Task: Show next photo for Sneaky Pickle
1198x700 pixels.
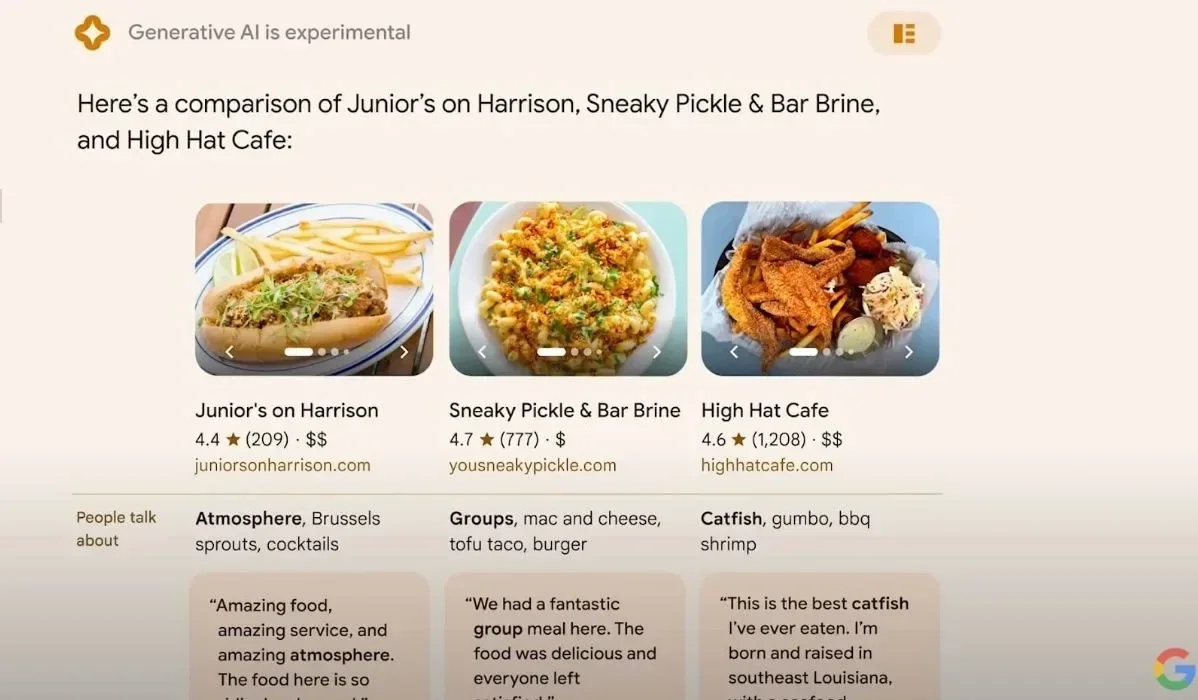Action: coord(657,352)
